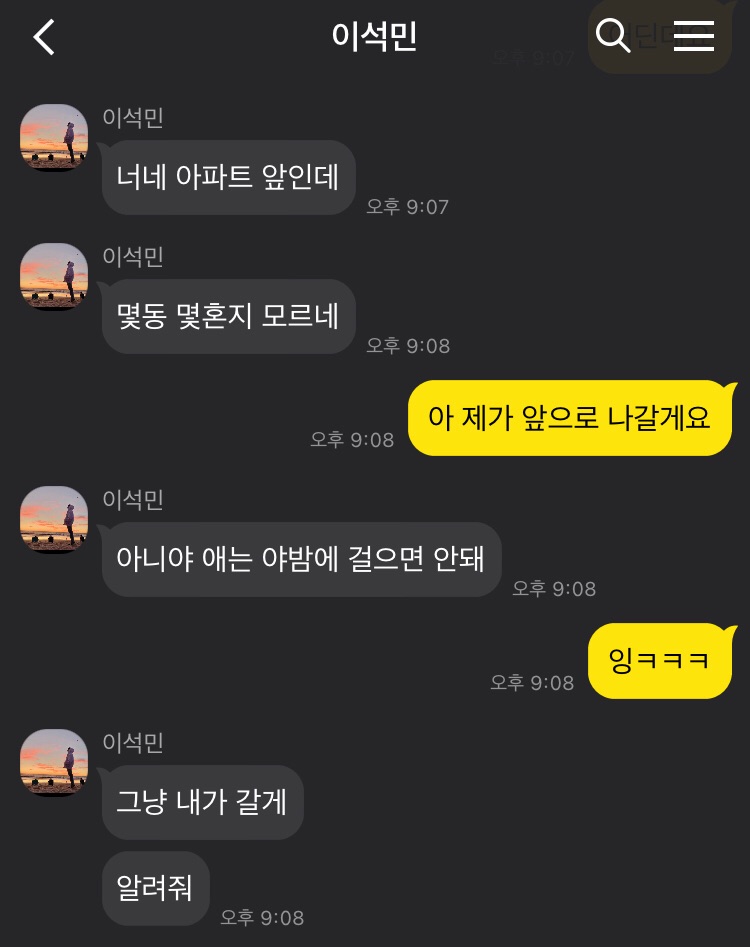The image size is (750, 947).
Task: View profile from avatar by '아니야 애는 야밤에' message
Action: coord(54,520)
